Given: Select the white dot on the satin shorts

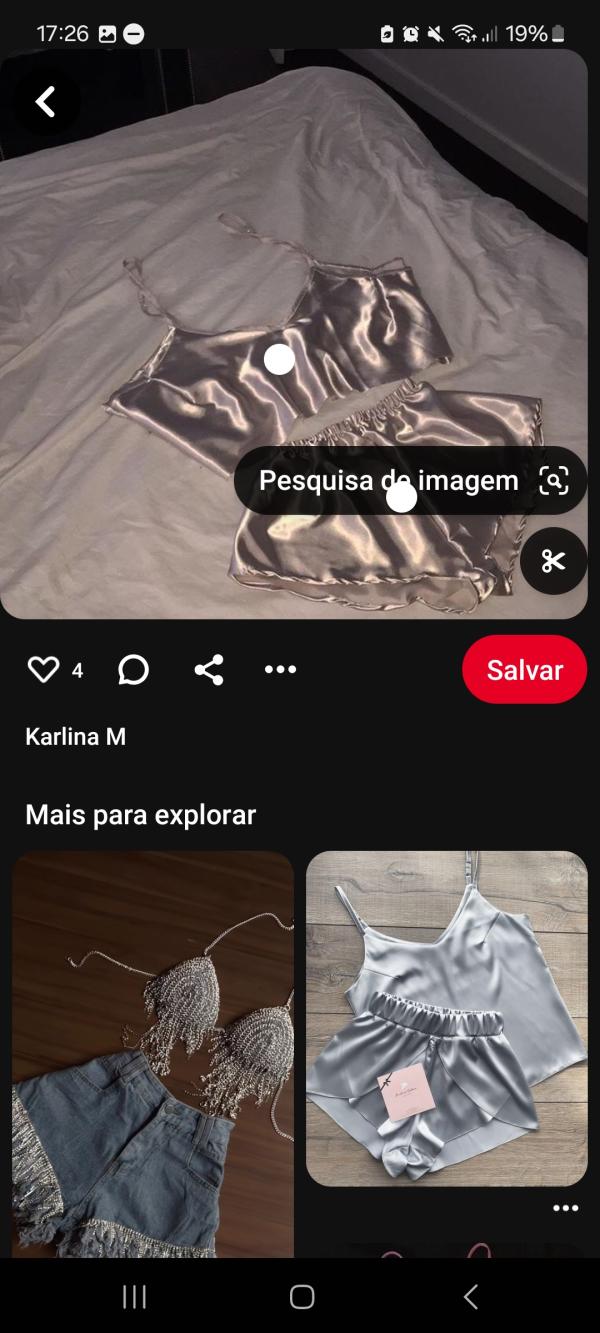Looking at the screenshot, I should 401,497.
